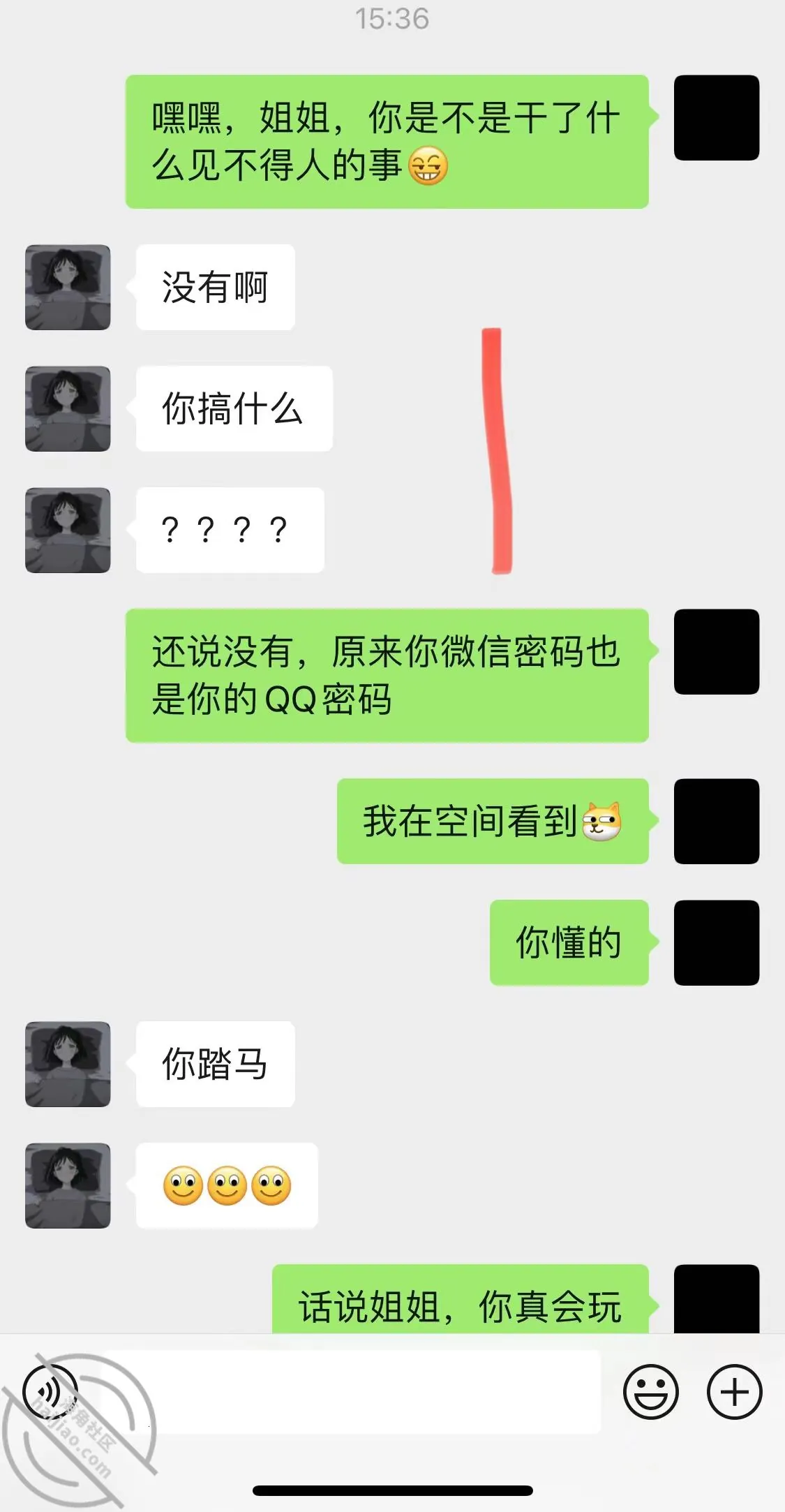Tap contact avatar next to '你搞什么'
Screen dimensions: 785x1512
(68, 408)
